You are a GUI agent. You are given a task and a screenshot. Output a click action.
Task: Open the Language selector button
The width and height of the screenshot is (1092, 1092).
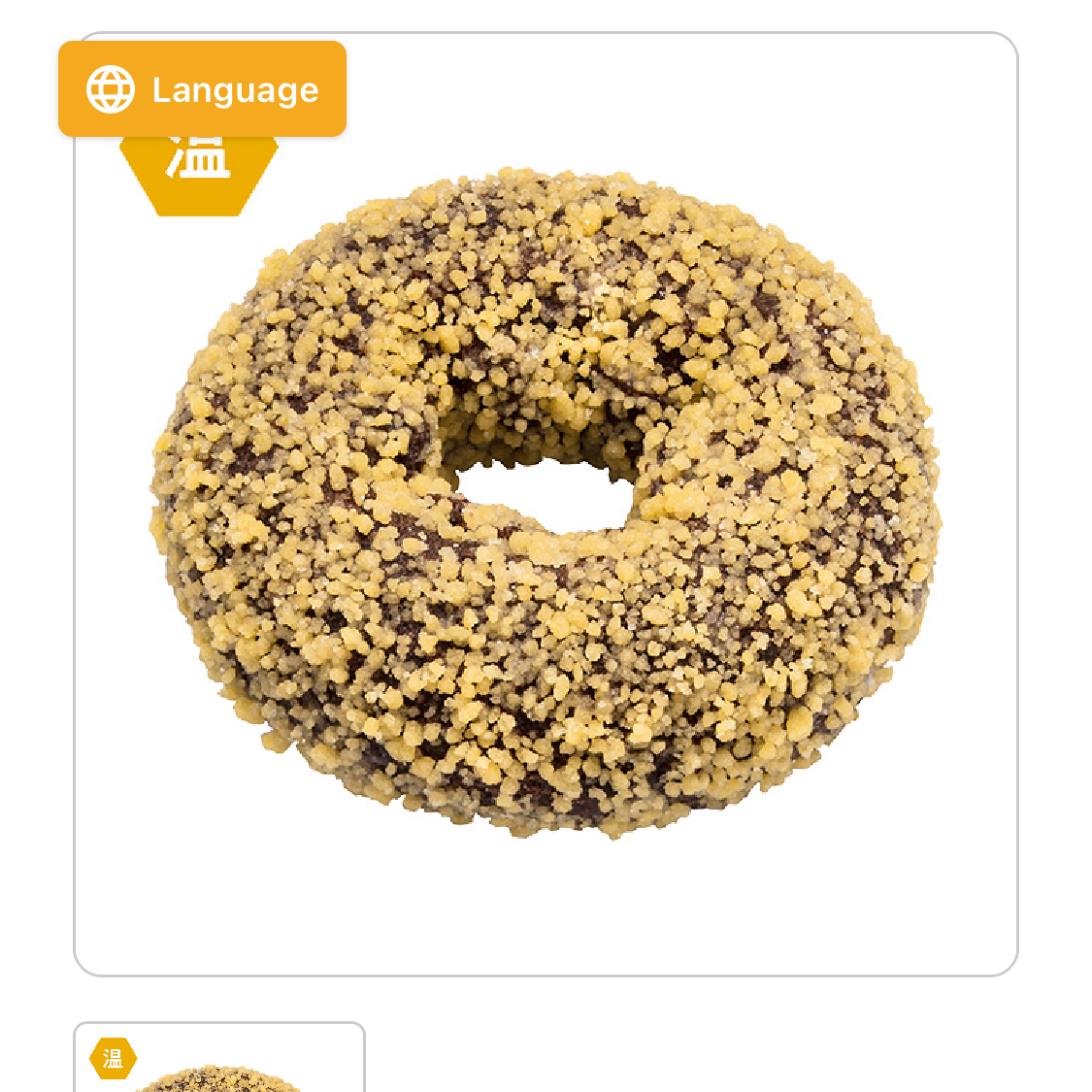coord(202,89)
